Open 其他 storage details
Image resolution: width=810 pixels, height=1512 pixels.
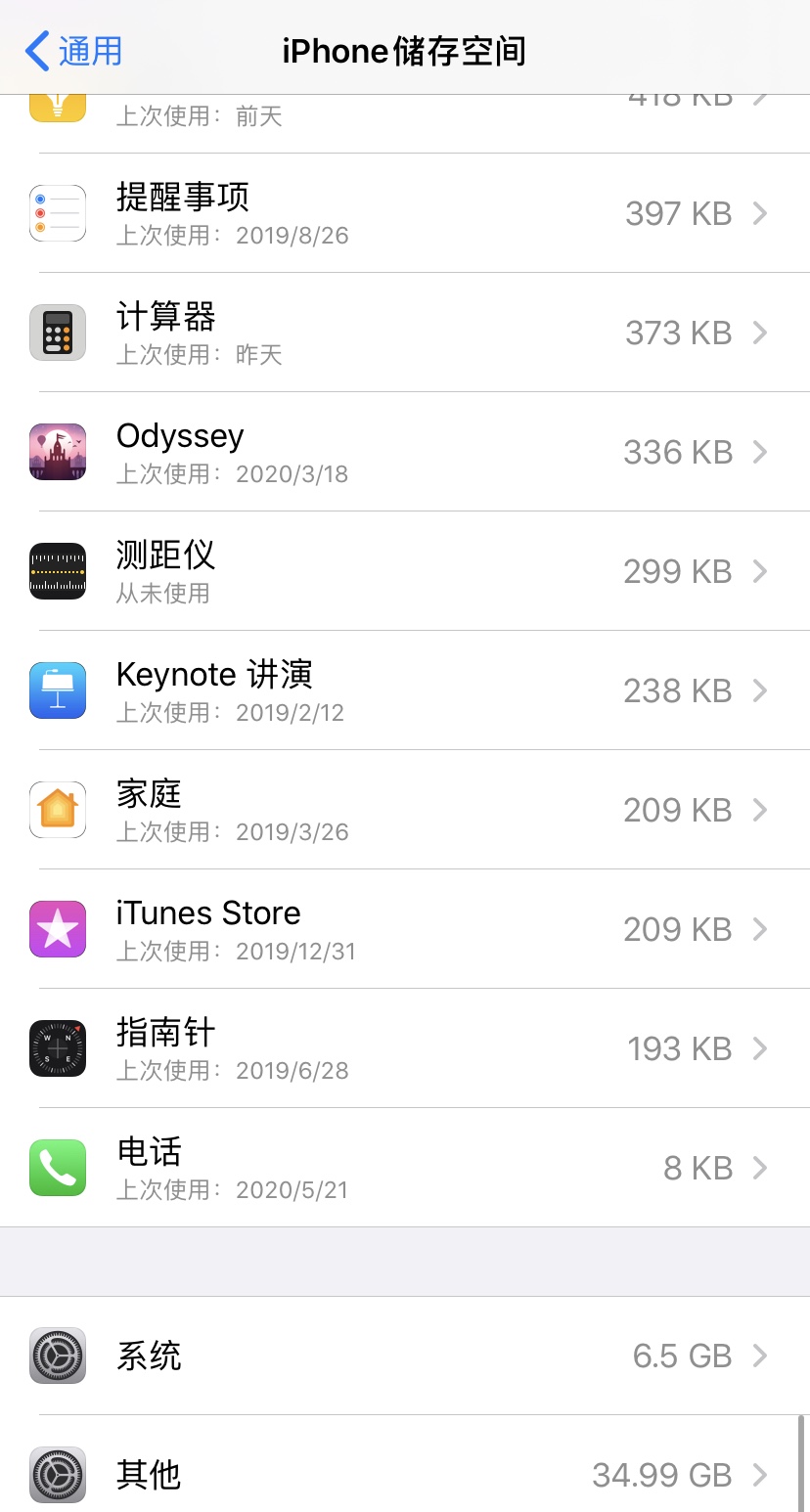point(405,1474)
